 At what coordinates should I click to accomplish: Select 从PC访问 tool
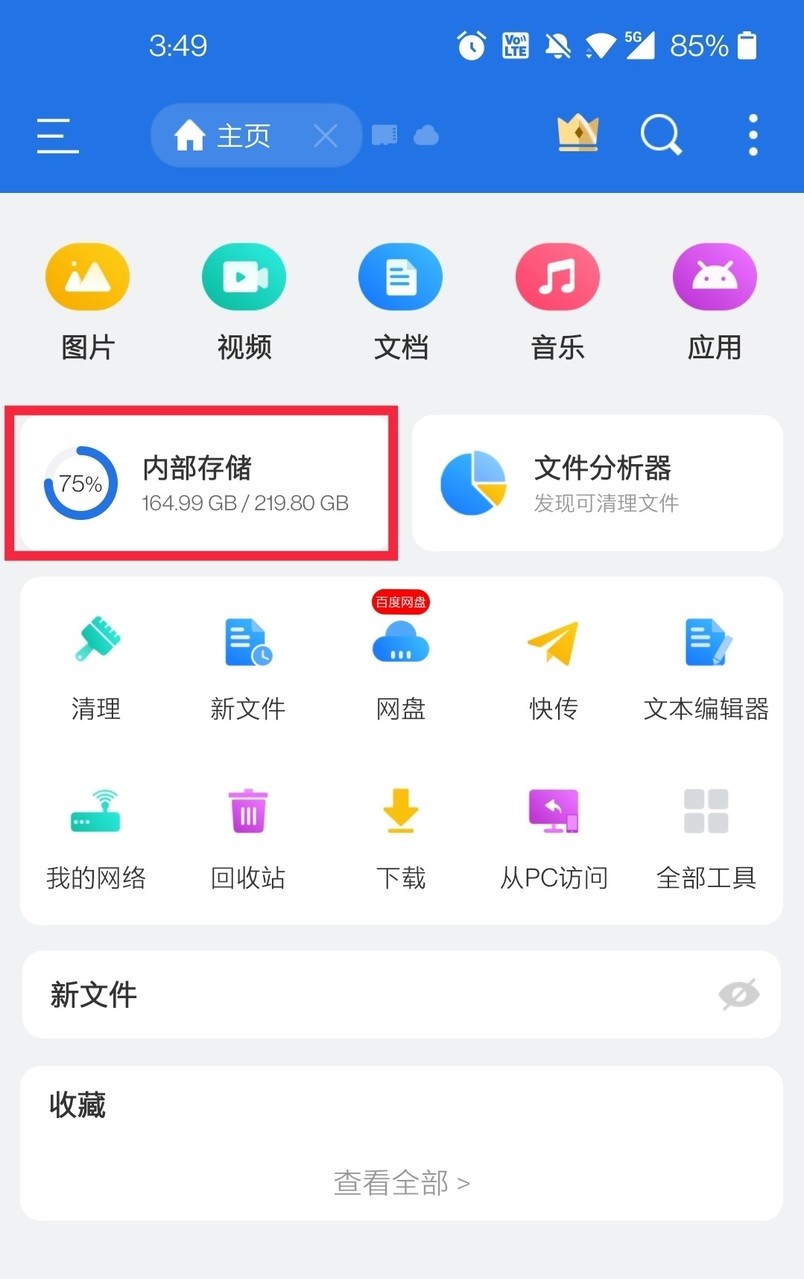pyautogui.click(x=553, y=836)
